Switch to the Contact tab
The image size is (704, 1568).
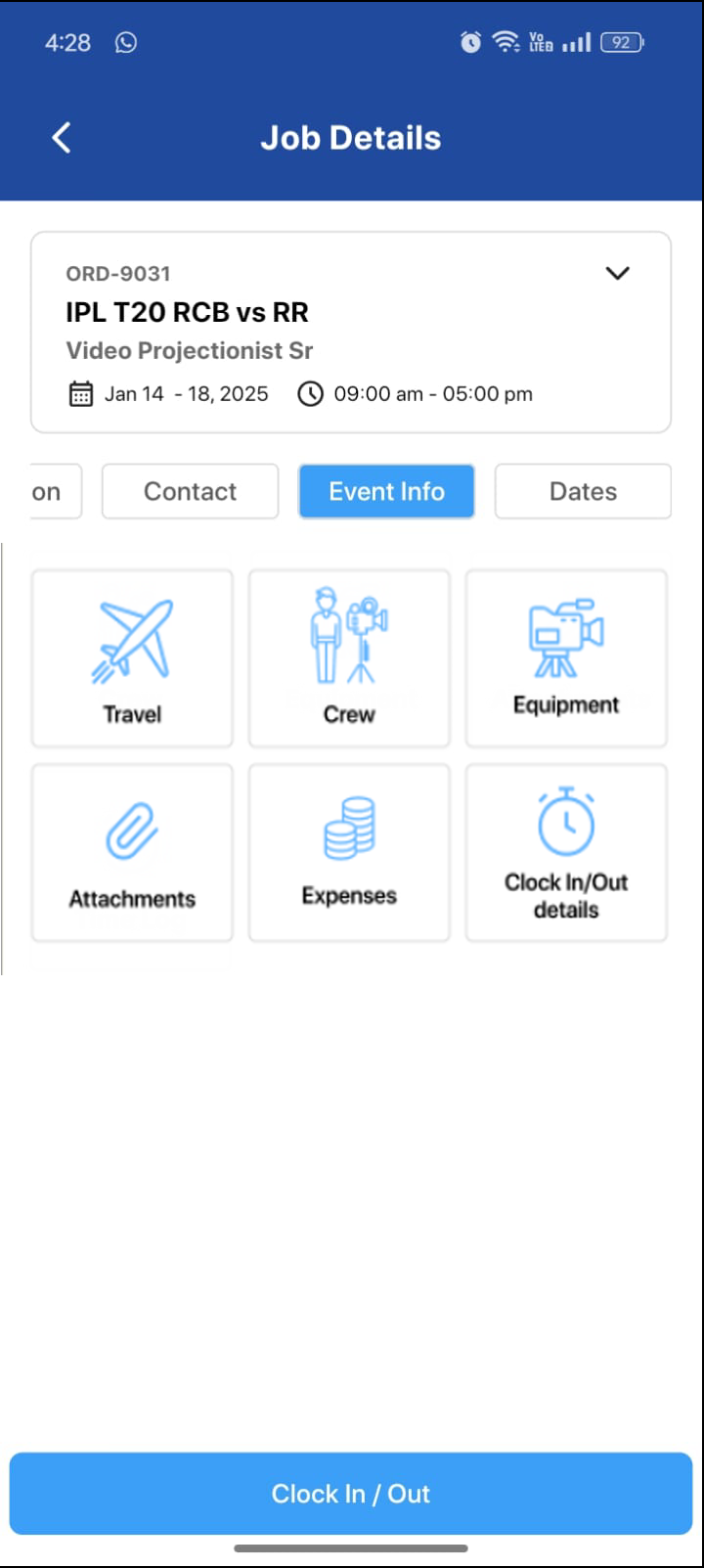point(190,491)
